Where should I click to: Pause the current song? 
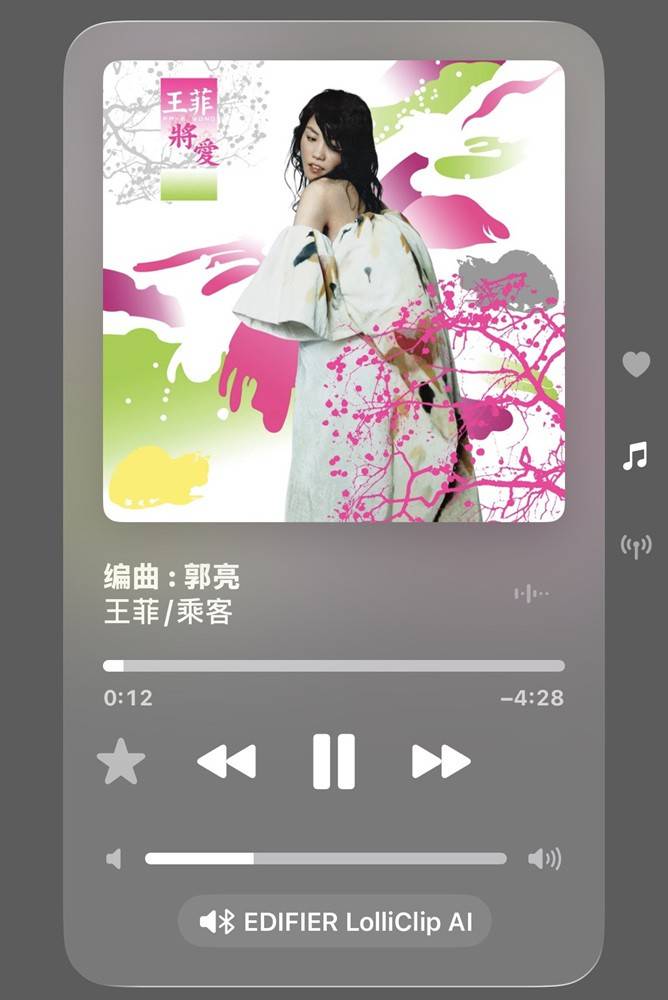334,762
